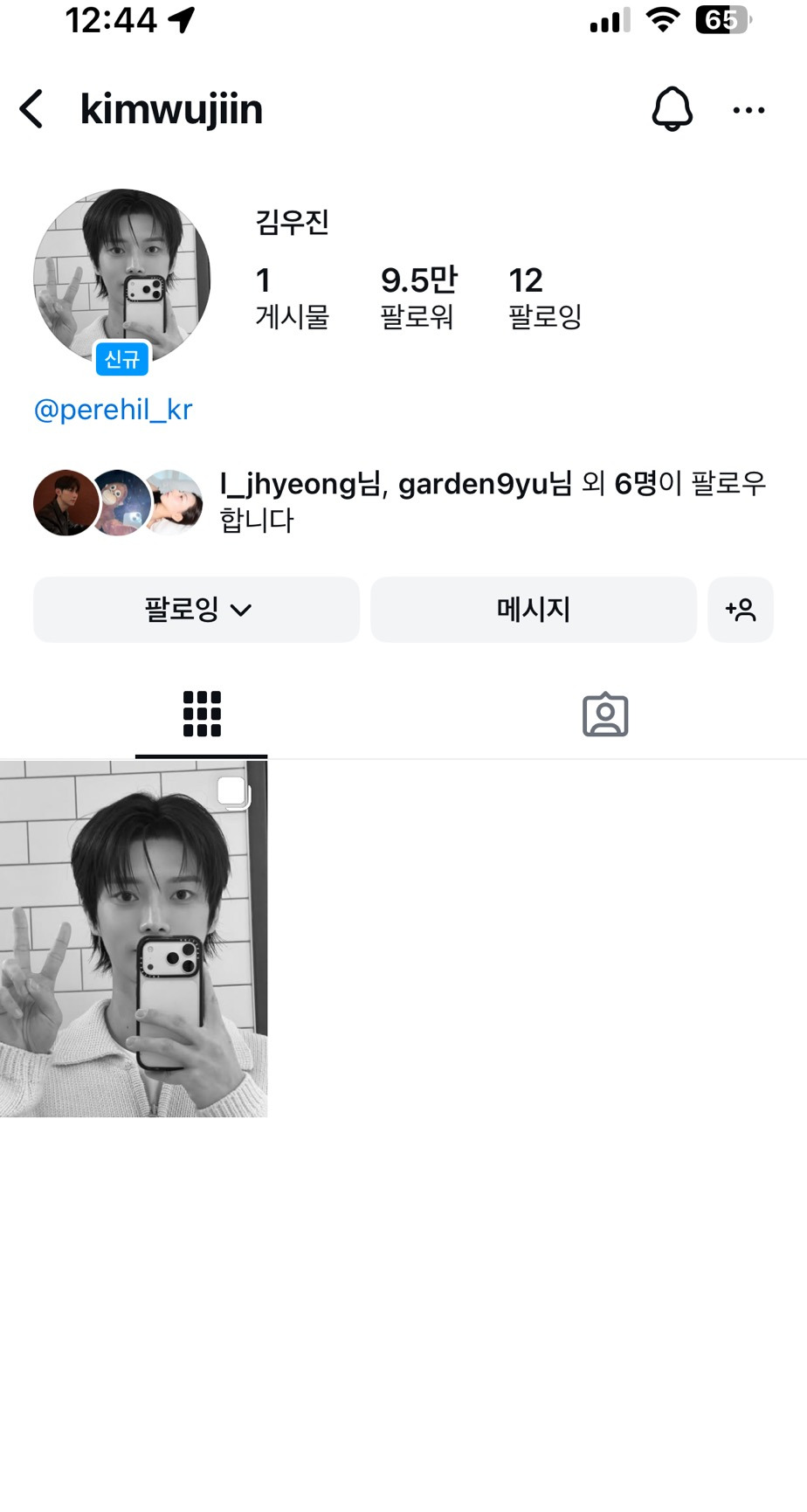The height and width of the screenshot is (1512, 807).
Task: Expand the 팔로잉 dropdown button
Action: 197,610
